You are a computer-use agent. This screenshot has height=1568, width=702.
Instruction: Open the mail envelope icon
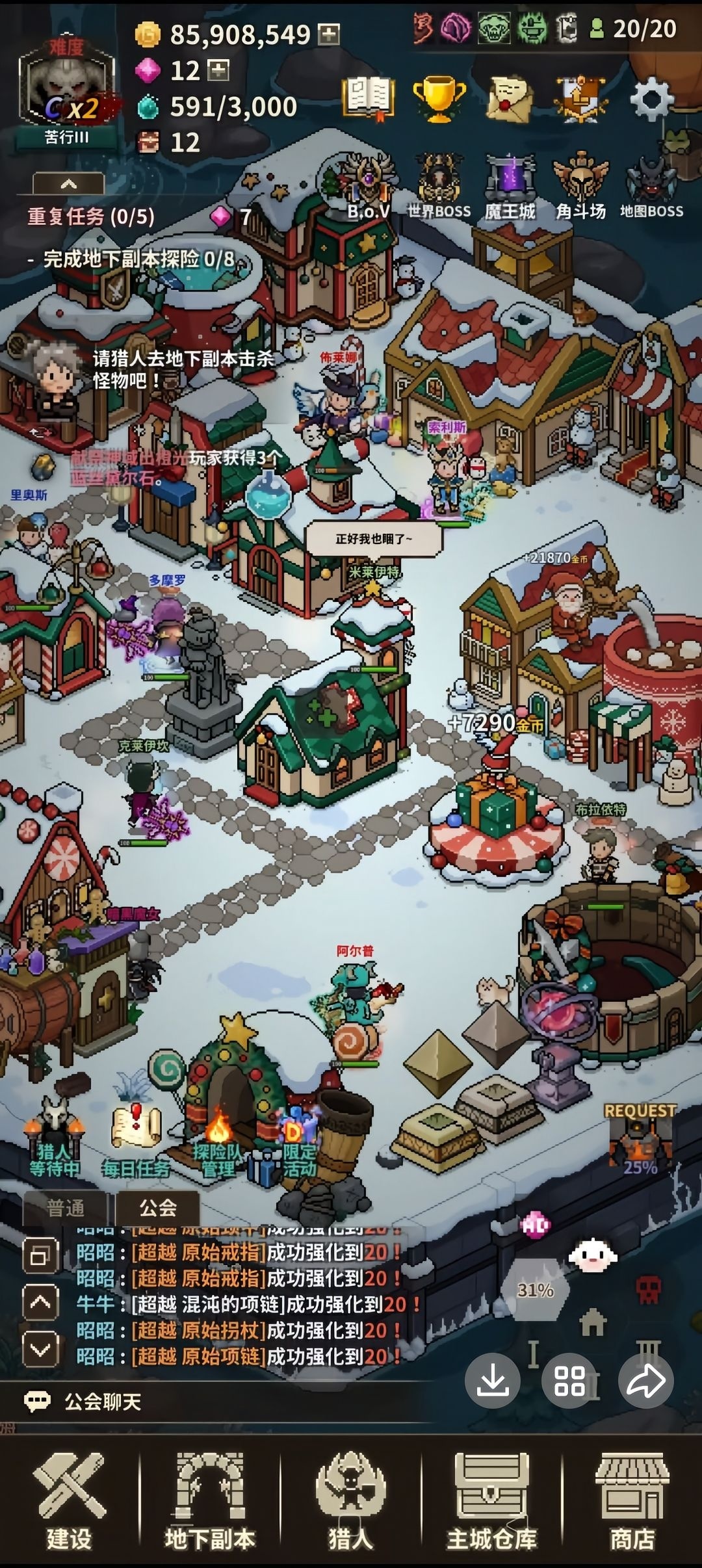coord(510,99)
